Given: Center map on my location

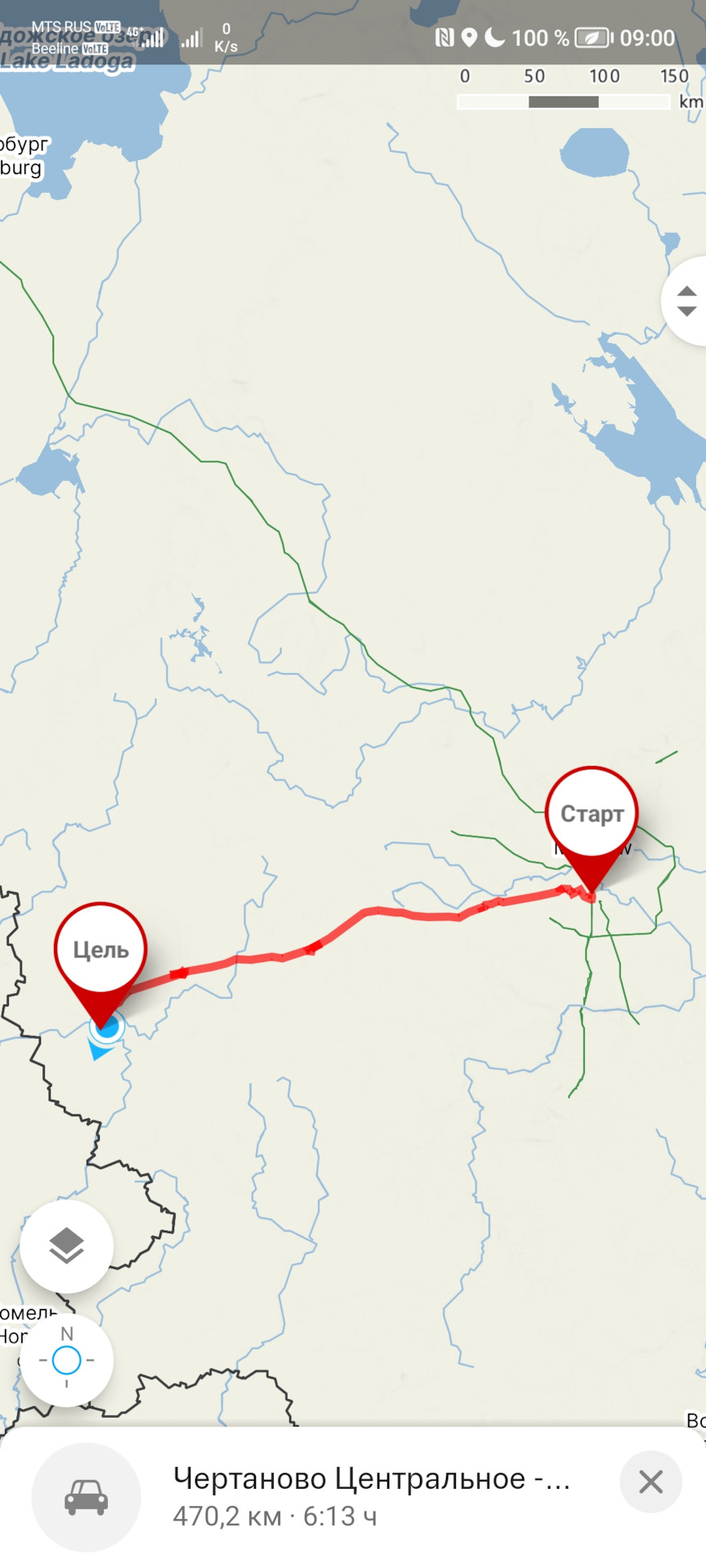Looking at the screenshot, I should (66, 1361).
